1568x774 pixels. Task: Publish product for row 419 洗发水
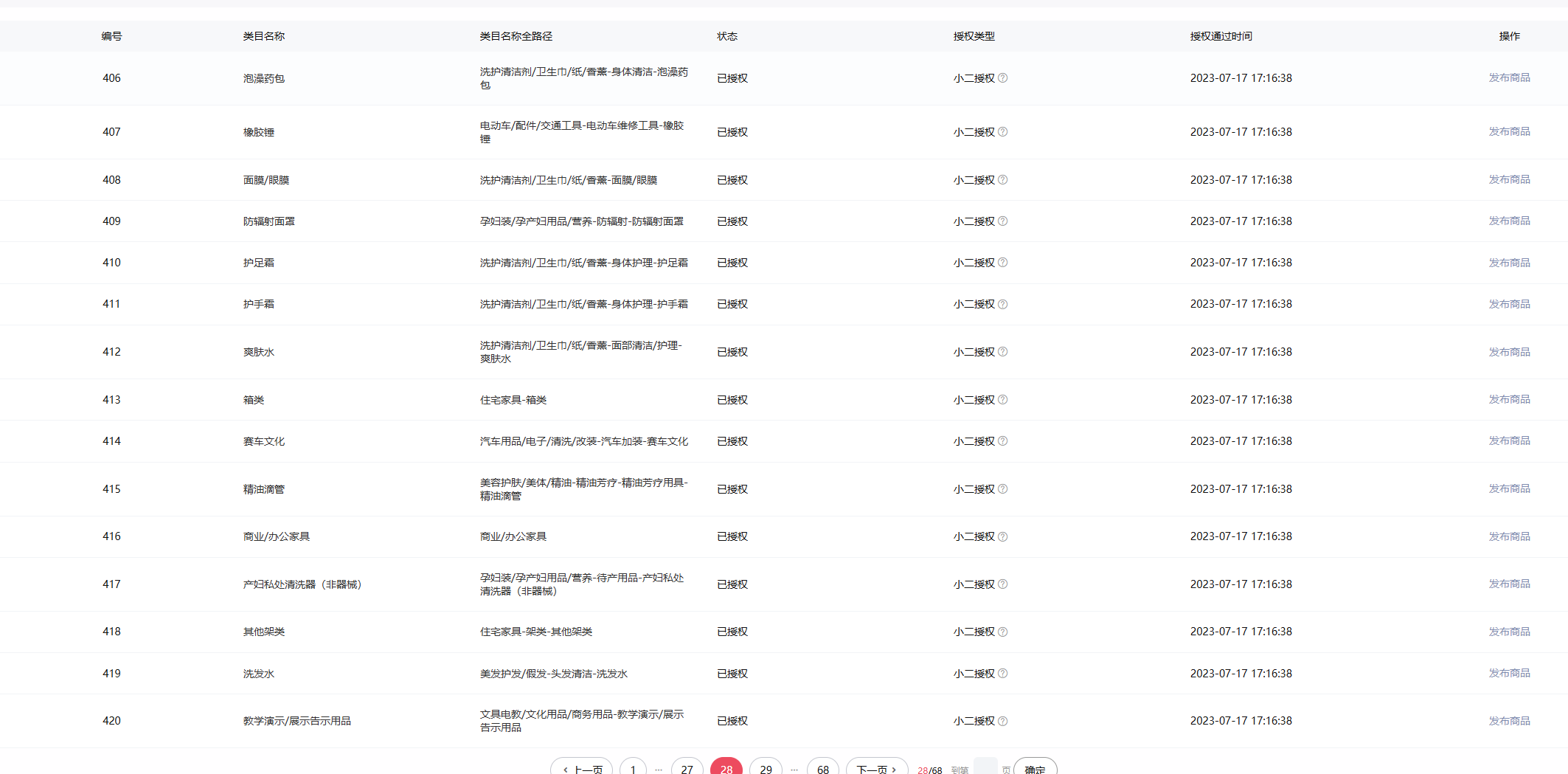[1509, 673]
